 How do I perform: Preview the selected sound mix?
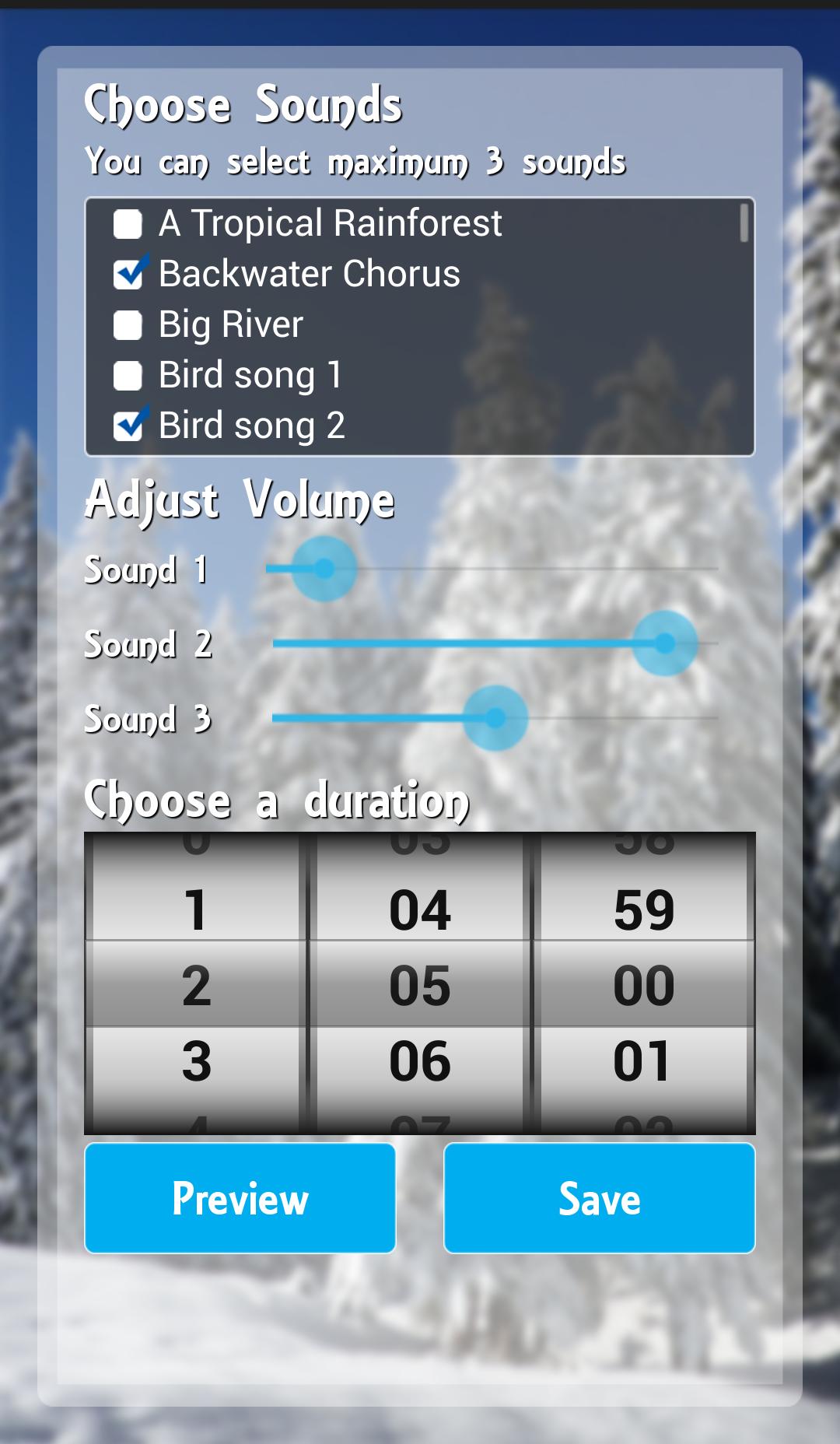pos(240,1198)
